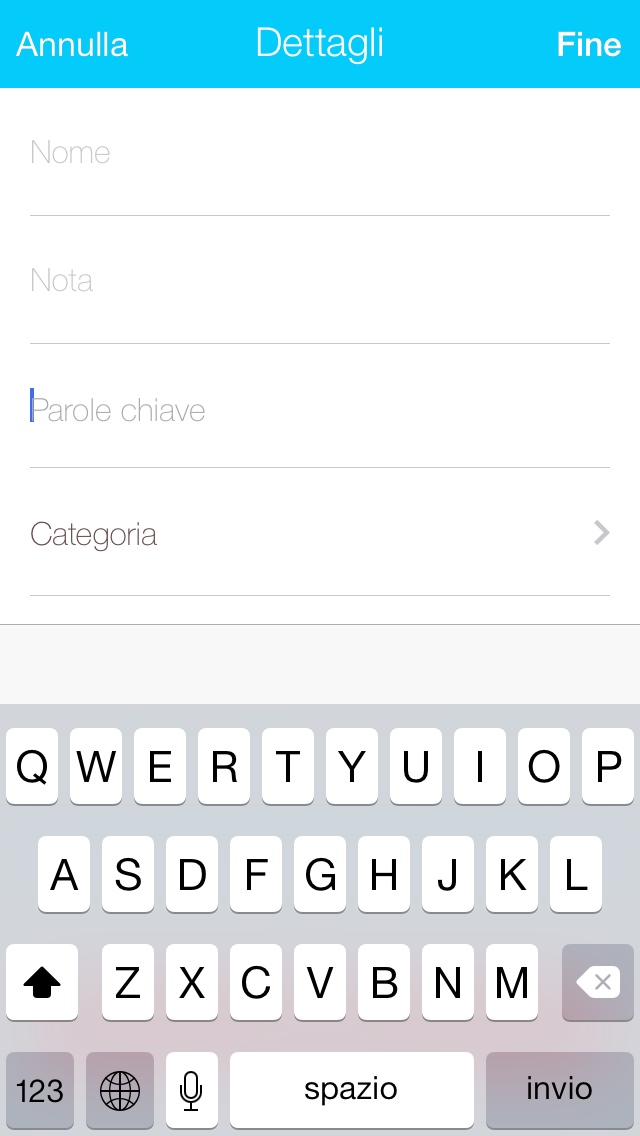640x1136 pixels.
Task: Focus the Nome text field
Action: 320,153
